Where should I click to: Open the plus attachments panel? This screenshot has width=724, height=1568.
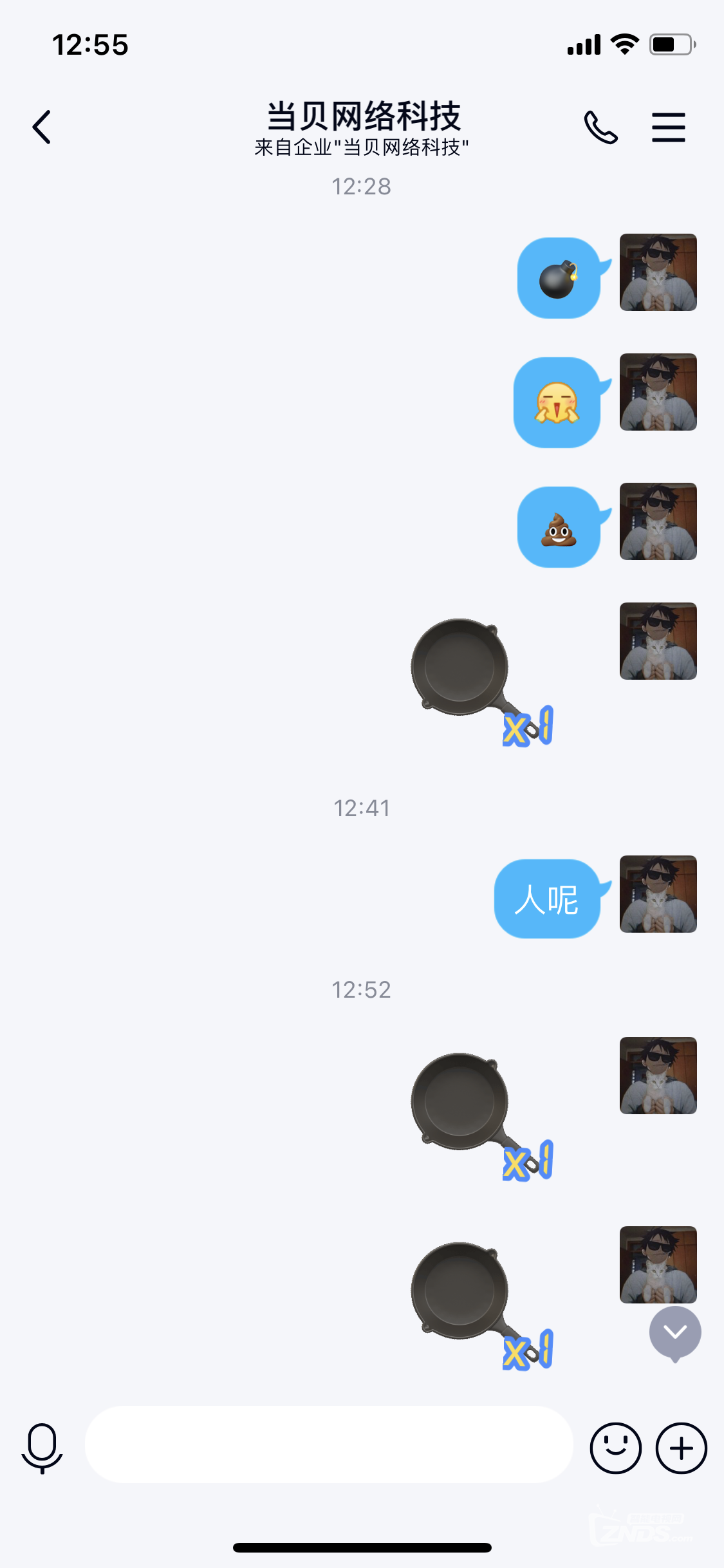681,1448
